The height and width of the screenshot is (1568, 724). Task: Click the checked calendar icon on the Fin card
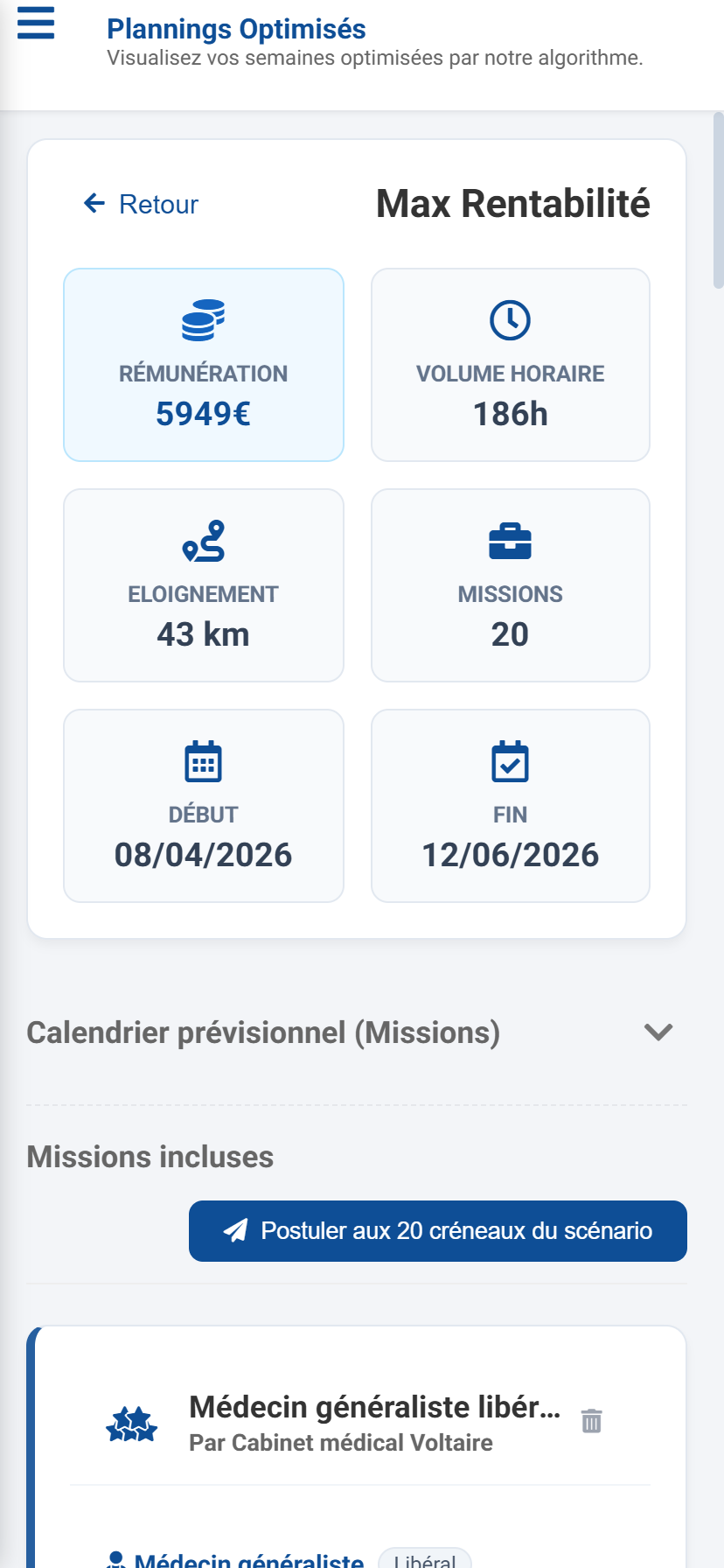[510, 761]
